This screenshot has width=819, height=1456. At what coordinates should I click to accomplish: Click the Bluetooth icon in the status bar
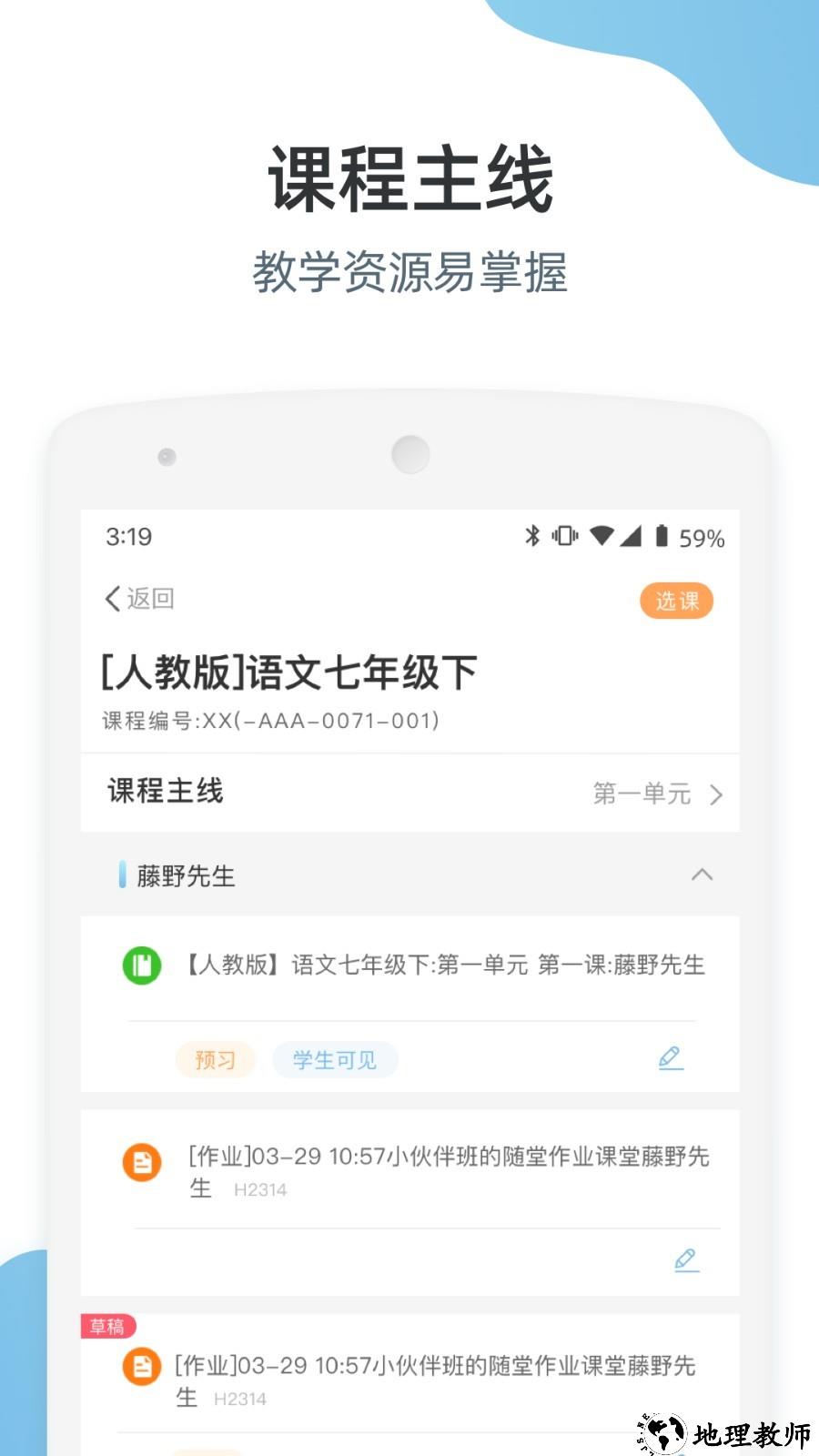pos(531,538)
